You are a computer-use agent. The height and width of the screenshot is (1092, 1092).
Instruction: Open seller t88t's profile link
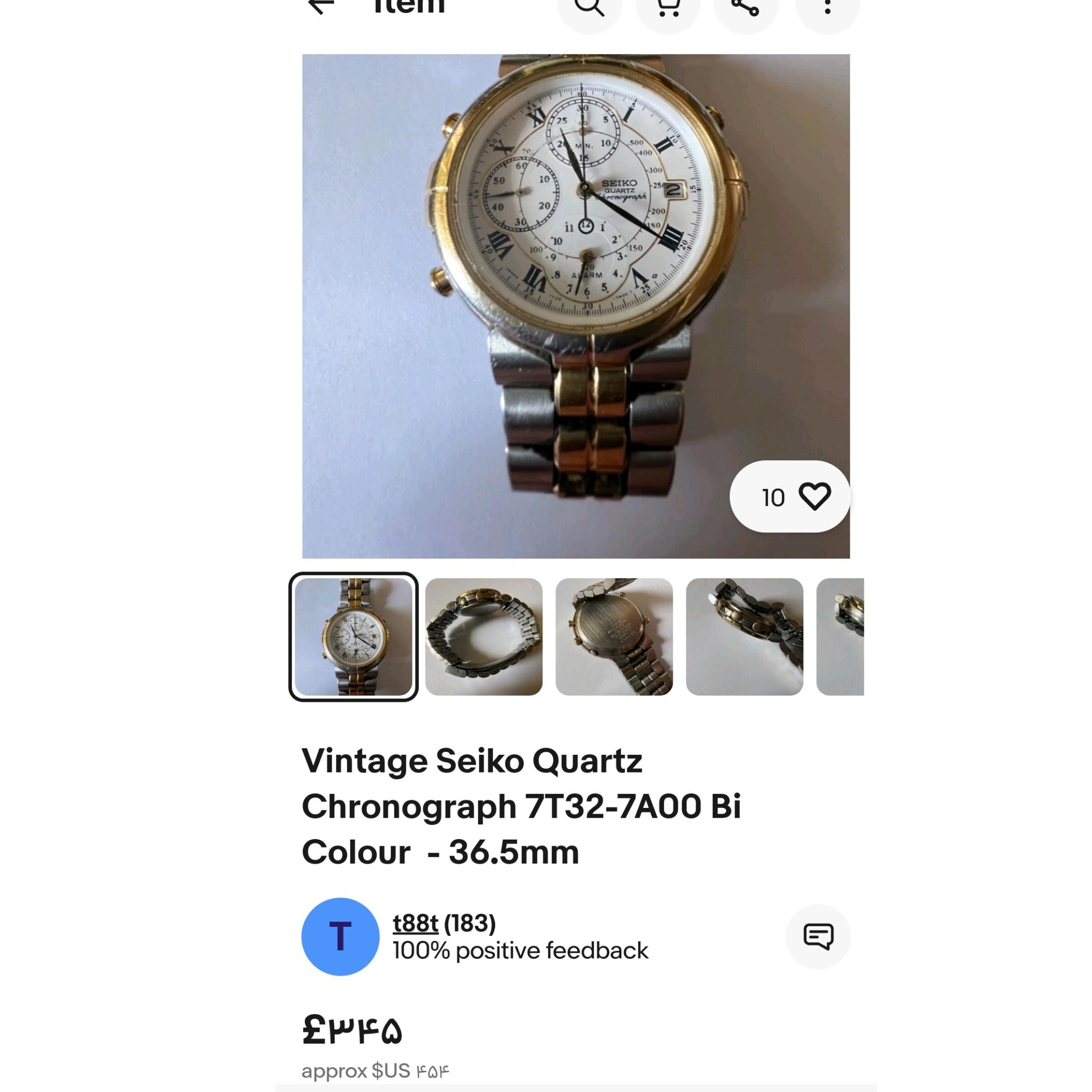[x=416, y=923]
